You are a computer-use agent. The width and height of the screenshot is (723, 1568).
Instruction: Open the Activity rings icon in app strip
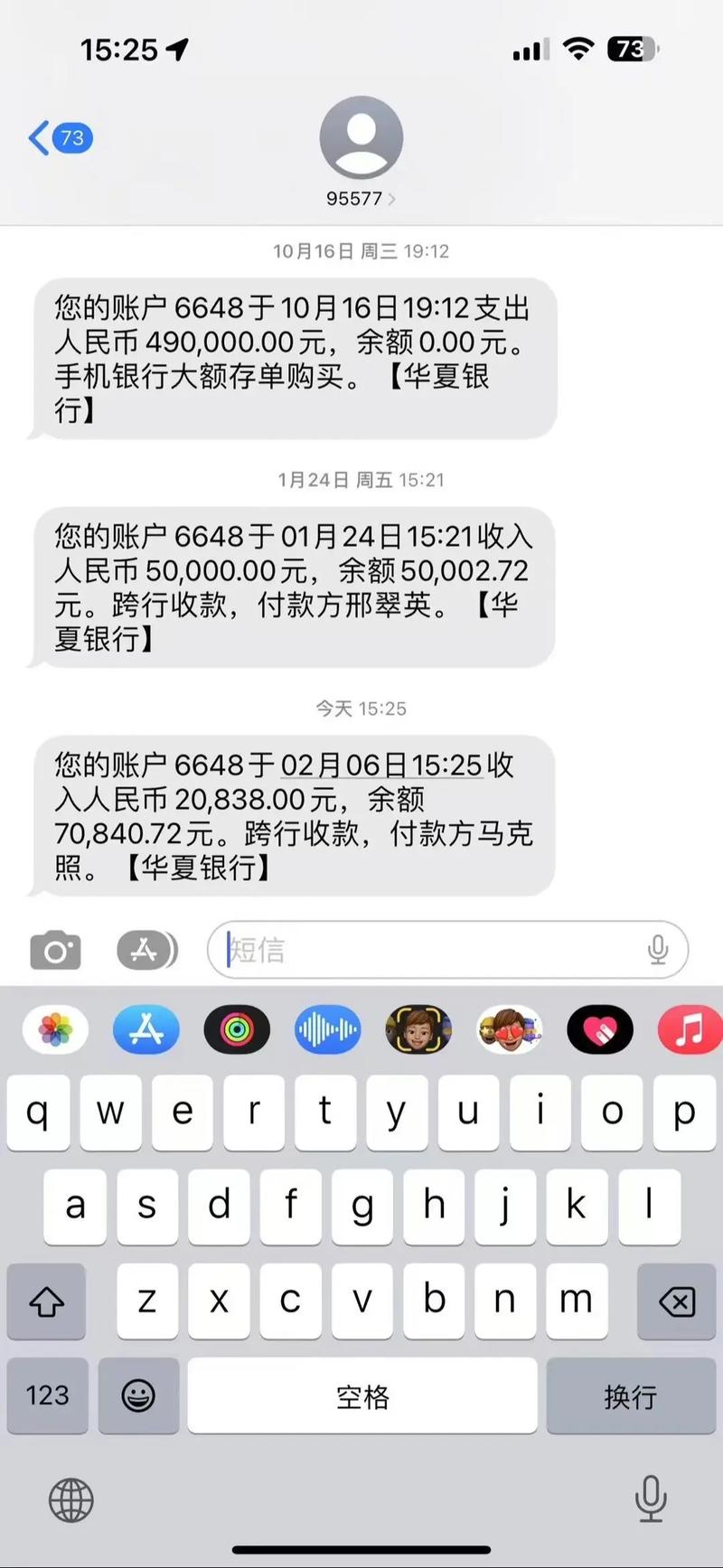(x=236, y=1029)
